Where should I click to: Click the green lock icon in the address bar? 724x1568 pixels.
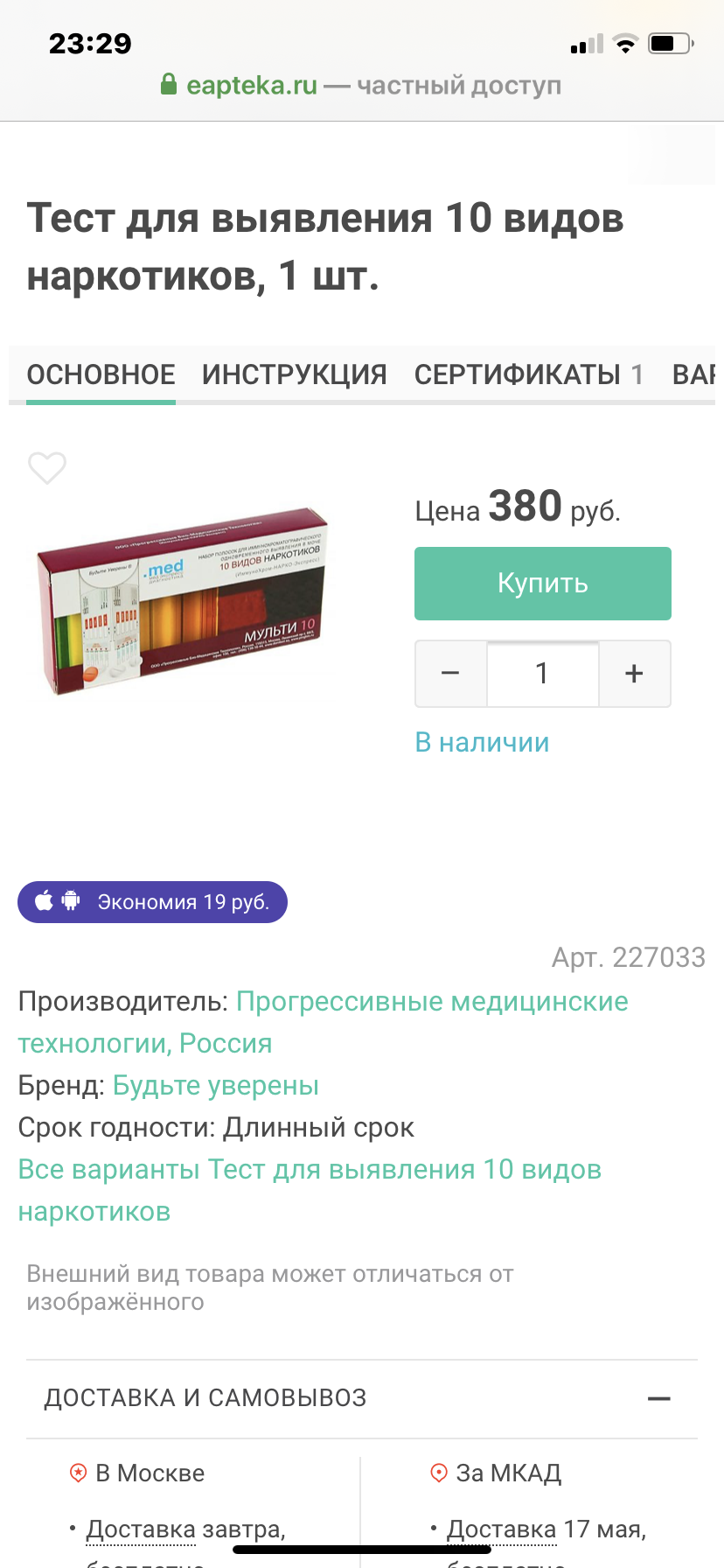click(x=169, y=84)
